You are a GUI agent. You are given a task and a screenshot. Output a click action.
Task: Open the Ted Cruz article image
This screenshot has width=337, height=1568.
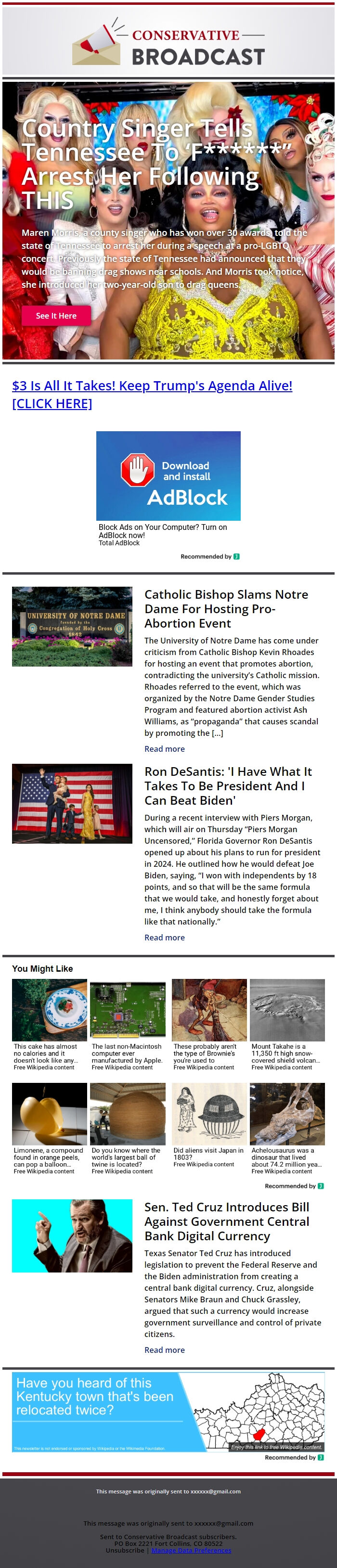pos(72,1235)
